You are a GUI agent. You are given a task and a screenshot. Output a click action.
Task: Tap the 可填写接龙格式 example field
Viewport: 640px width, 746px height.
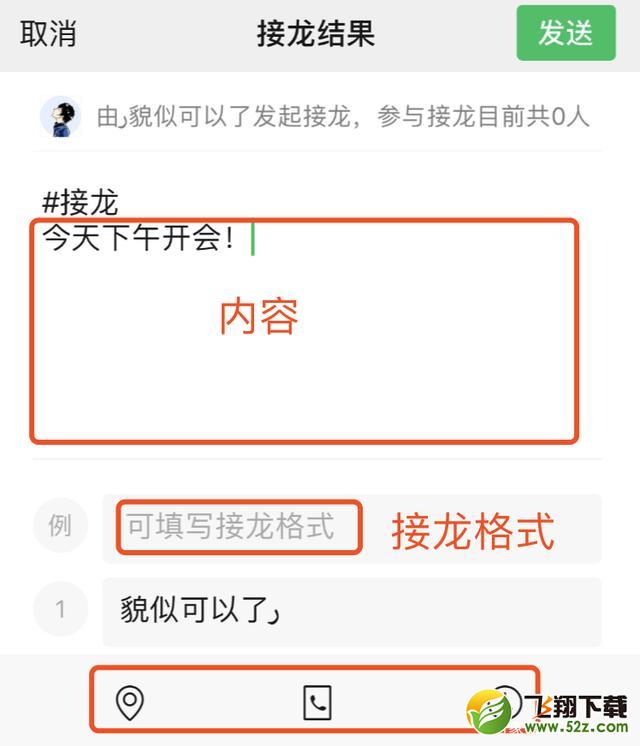pyautogui.click(x=240, y=527)
